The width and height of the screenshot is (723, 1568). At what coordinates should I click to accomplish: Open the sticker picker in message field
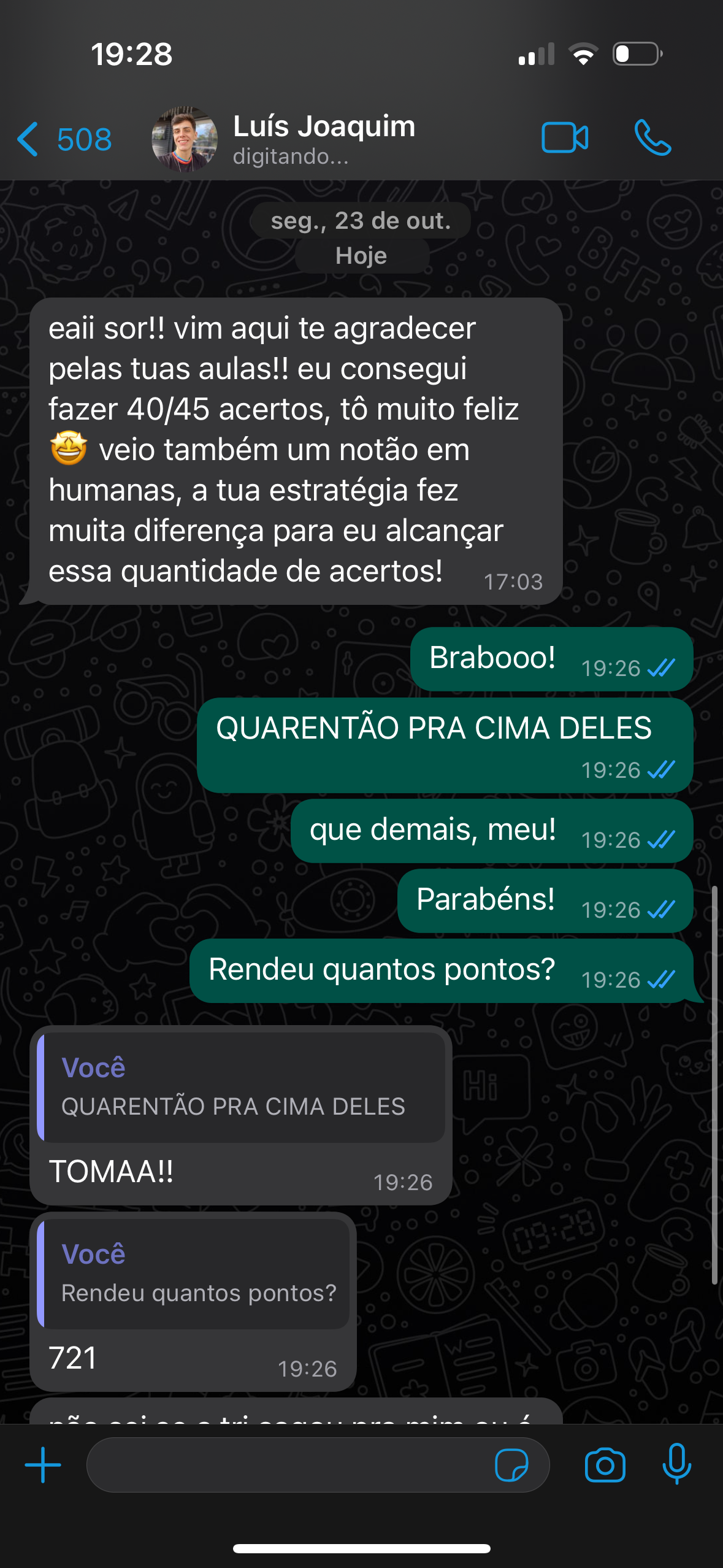pyautogui.click(x=511, y=1465)
